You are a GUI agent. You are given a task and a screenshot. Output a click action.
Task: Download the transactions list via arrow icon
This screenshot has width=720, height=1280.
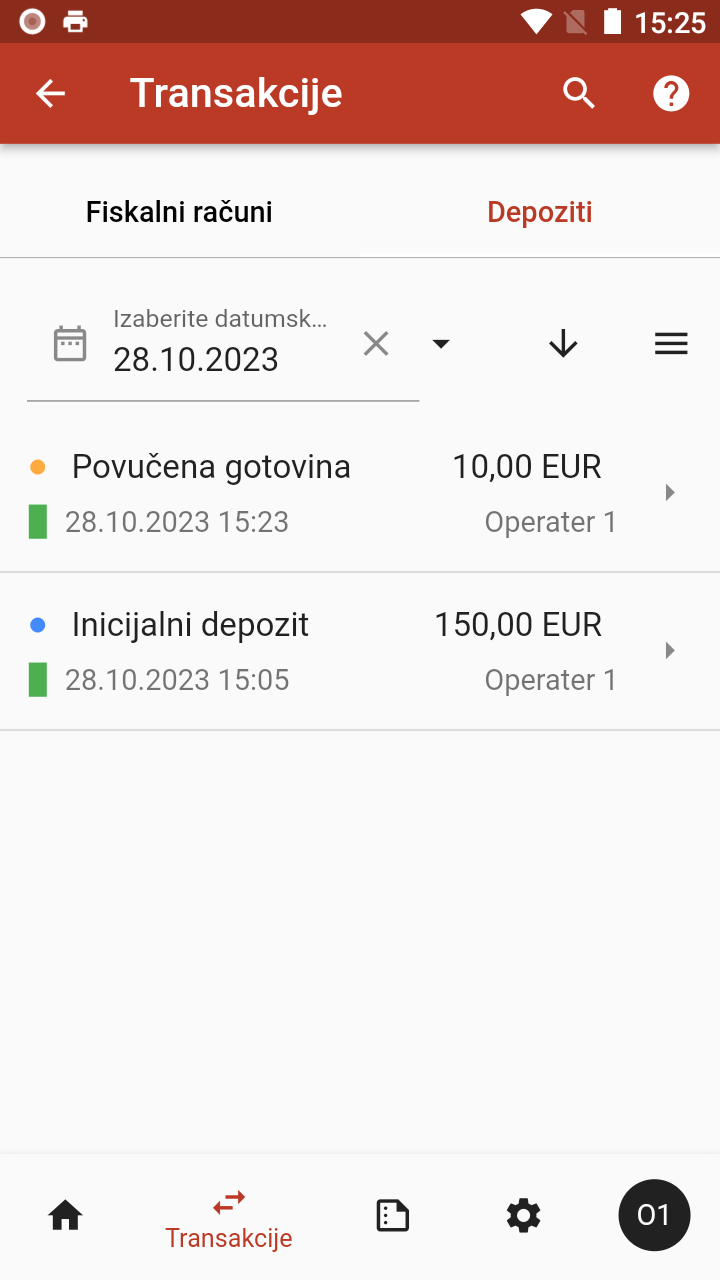point(563,343)
